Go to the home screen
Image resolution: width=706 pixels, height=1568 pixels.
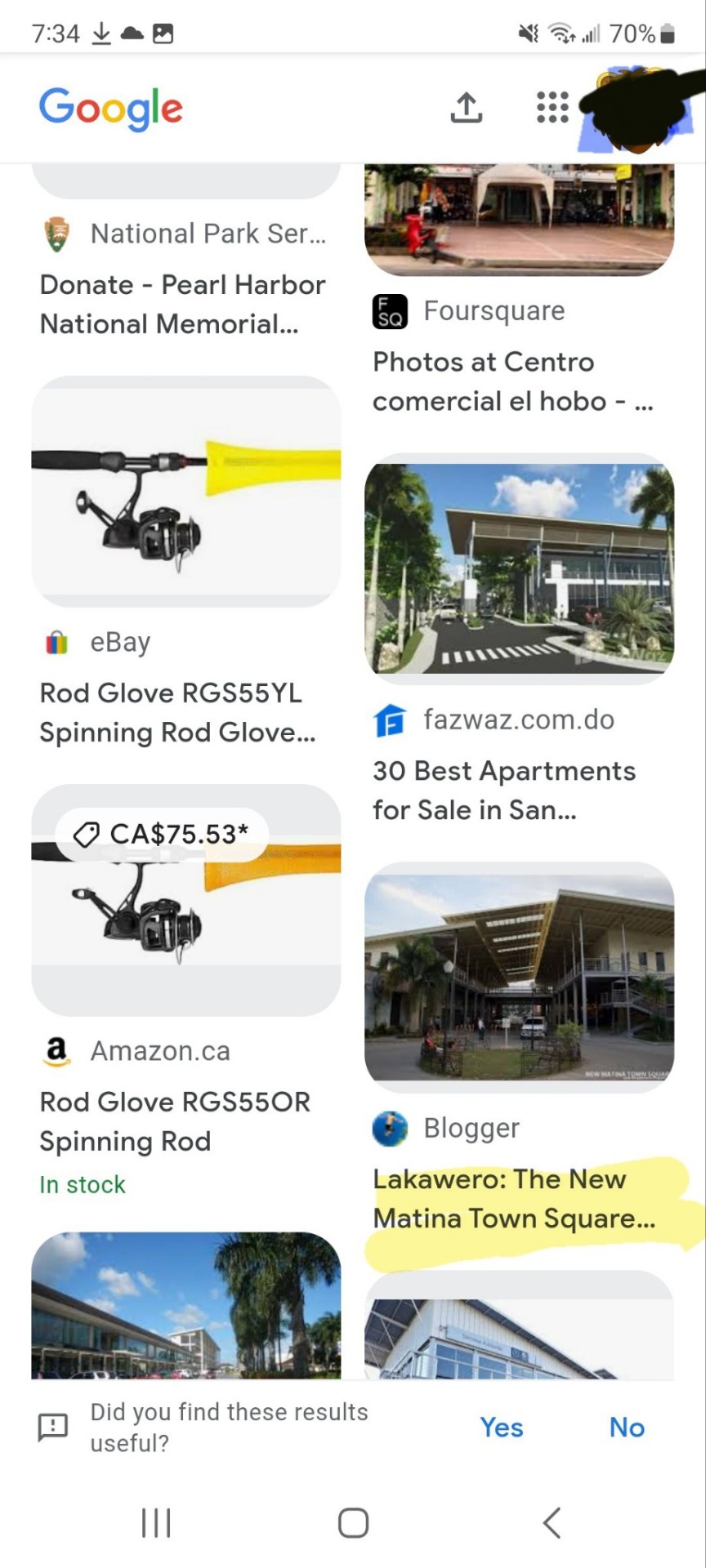click(353, 1523)
